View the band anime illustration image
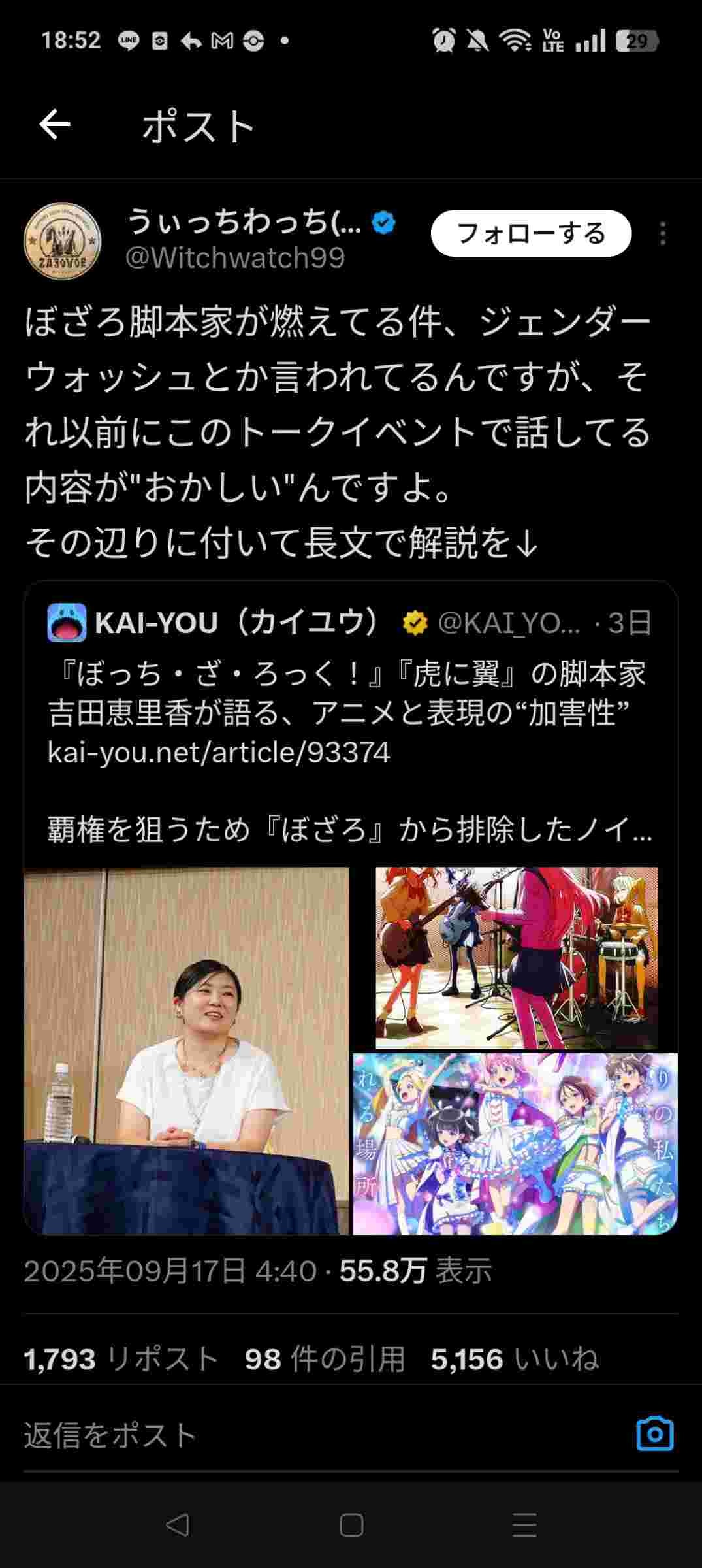 pyautogui.click(x=516, y=956)
